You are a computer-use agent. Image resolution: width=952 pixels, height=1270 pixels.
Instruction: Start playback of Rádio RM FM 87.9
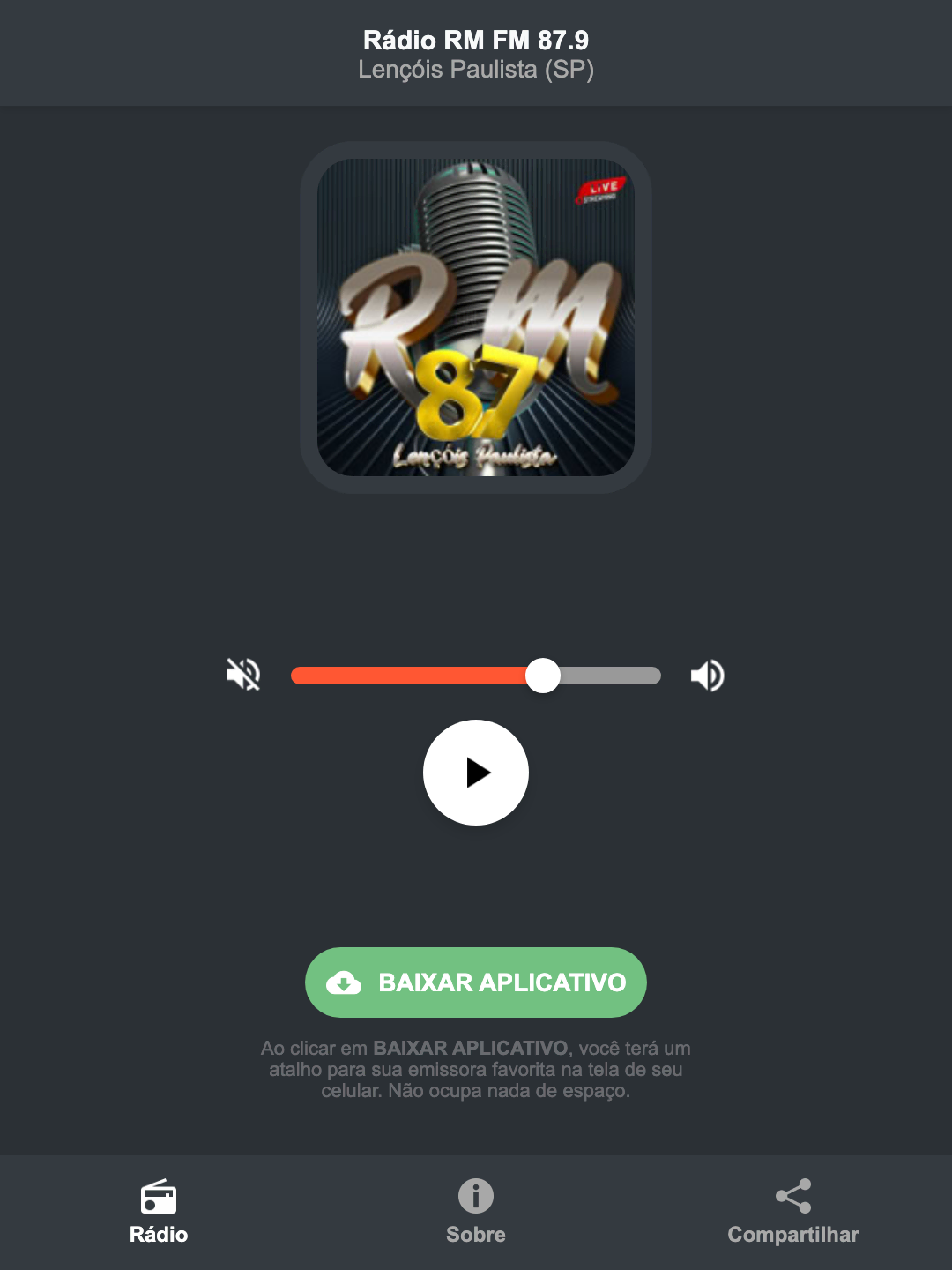(x=476, y=773)
